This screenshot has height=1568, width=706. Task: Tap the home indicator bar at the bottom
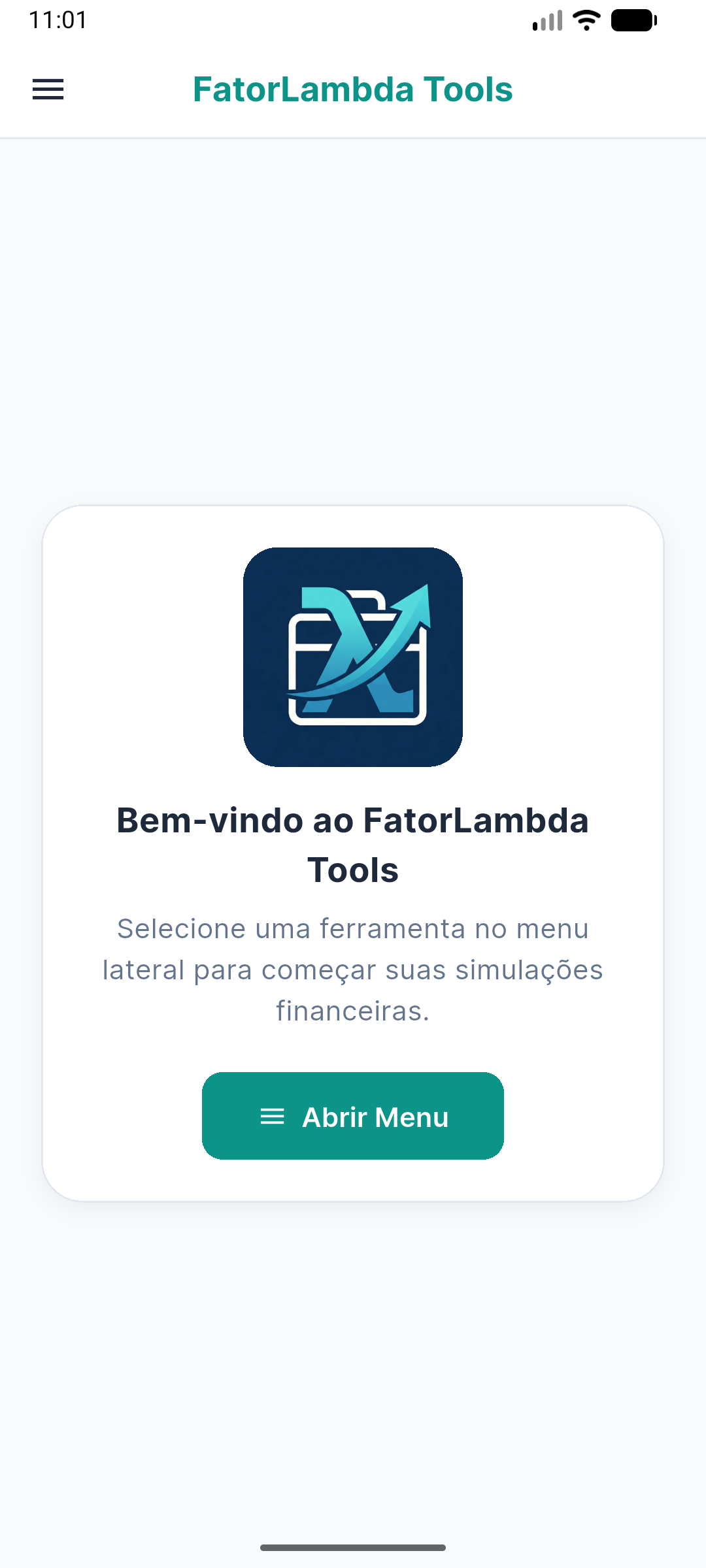tap(352, 1546)
